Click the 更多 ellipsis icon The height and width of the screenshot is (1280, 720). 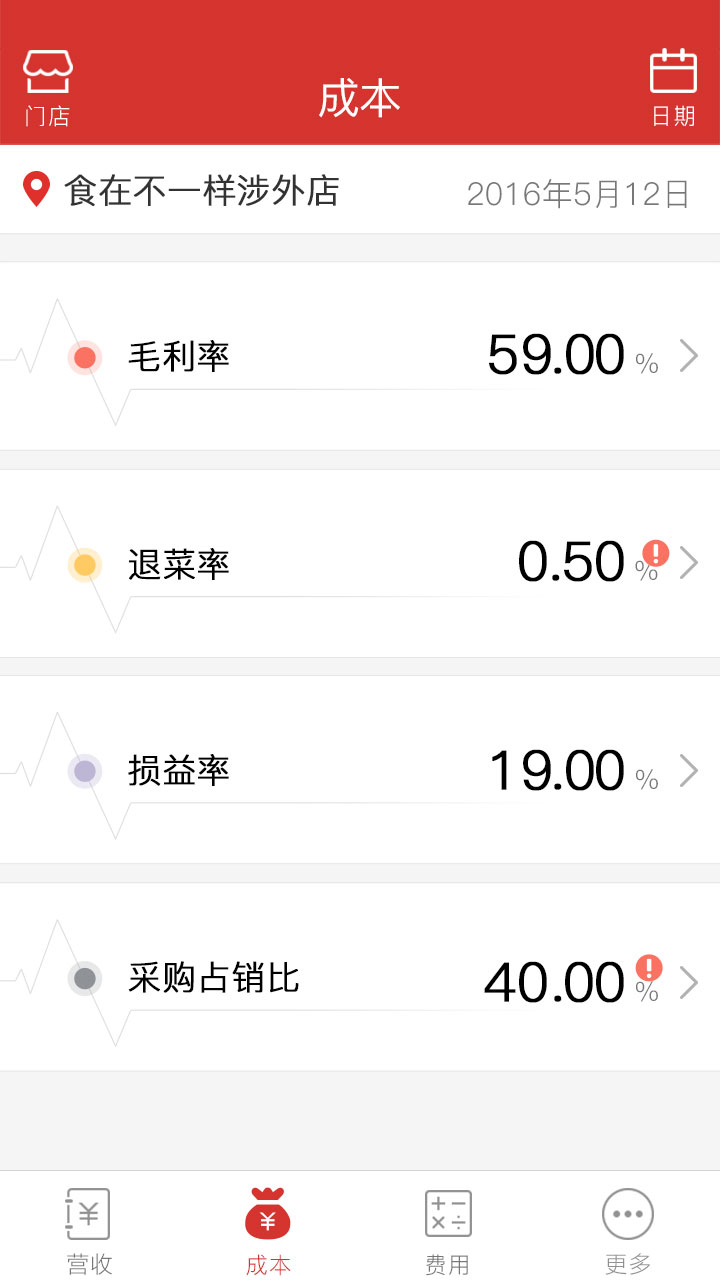click(x=627, y=1213)
